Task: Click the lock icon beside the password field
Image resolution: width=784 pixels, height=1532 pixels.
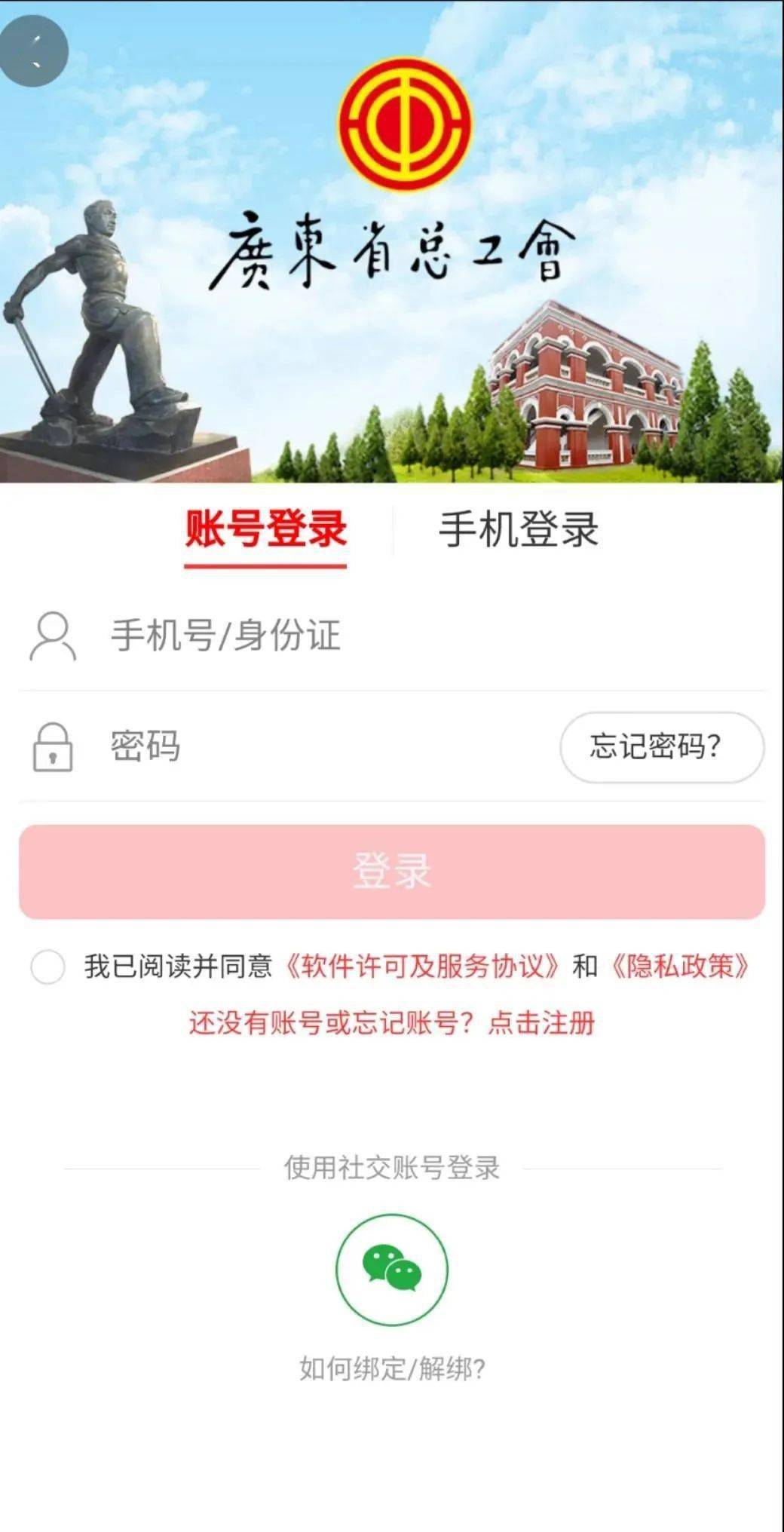Action: point(53,748)
